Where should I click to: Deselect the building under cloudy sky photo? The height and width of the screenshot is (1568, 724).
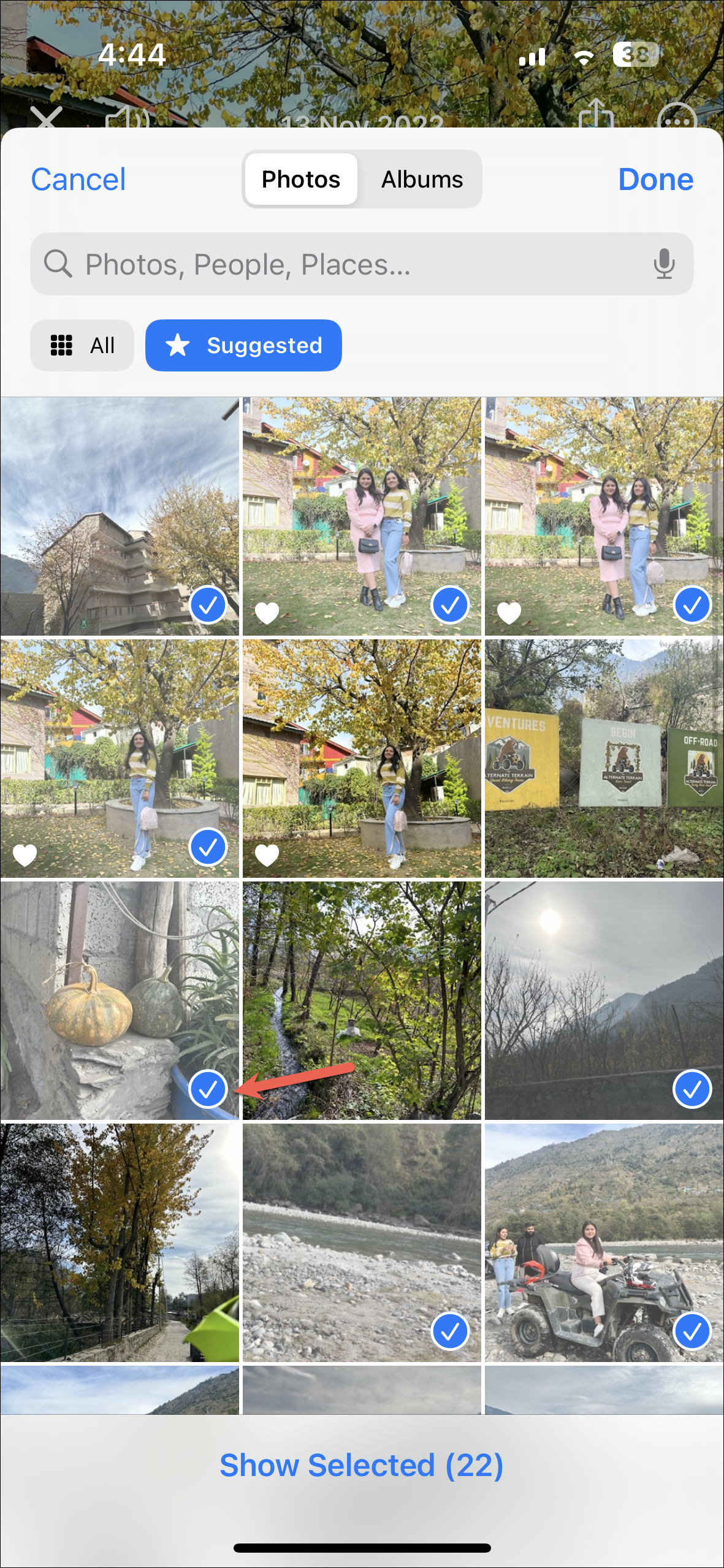pyautogui.click(x=120, y=517)
